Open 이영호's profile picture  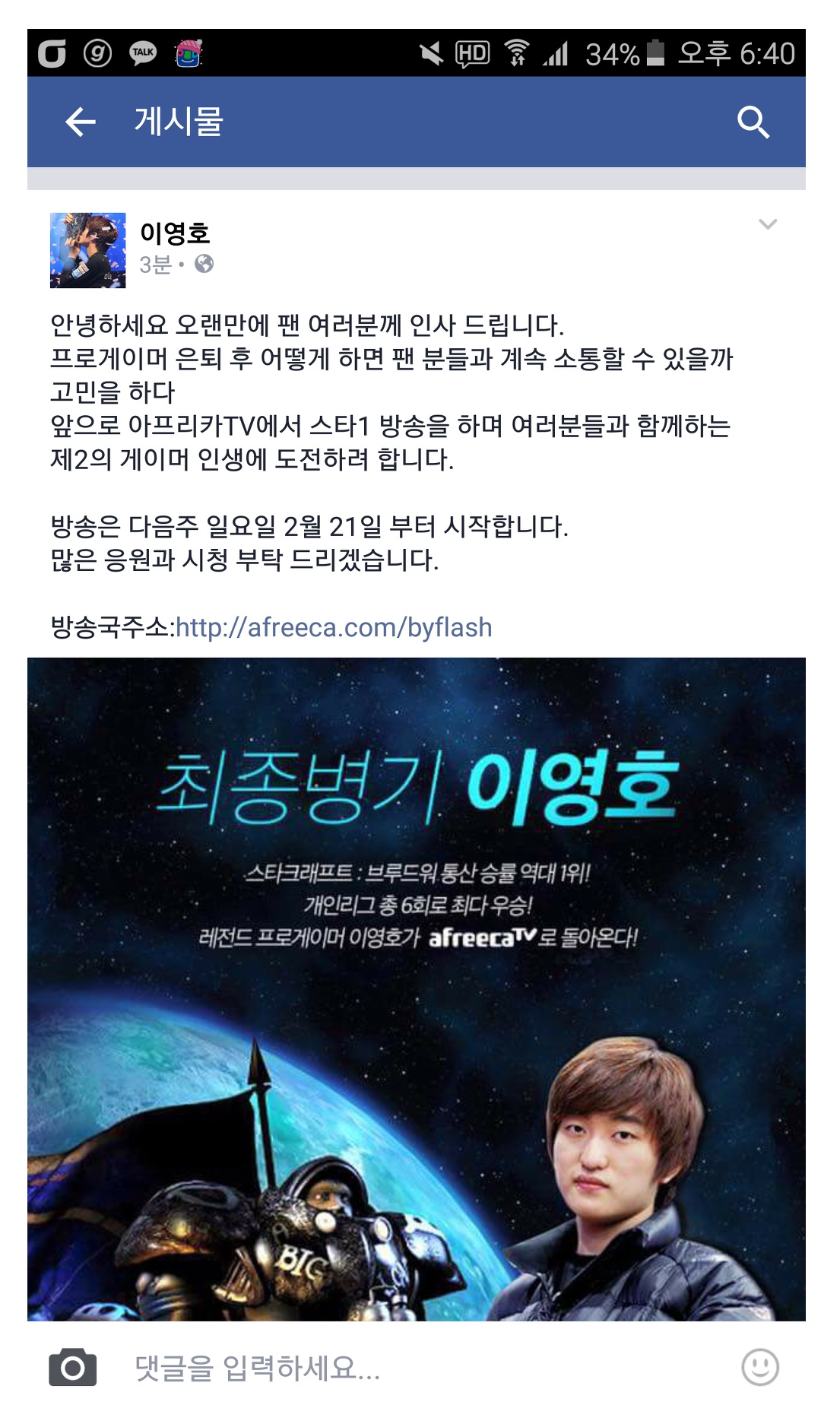pyautogui.click(x=88, y=250)
